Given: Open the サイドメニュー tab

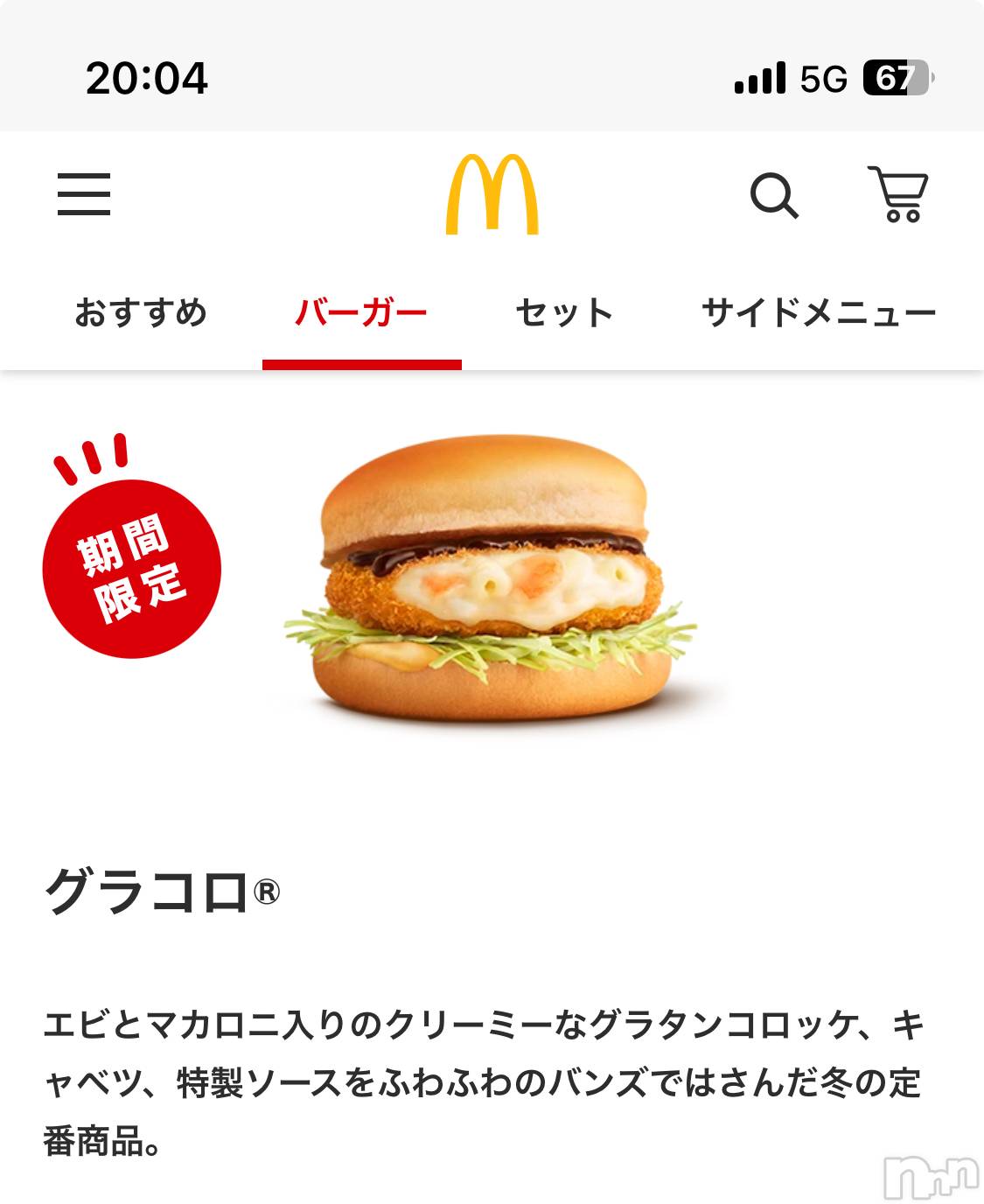Looking at the screenshot, I should (818, 313).
